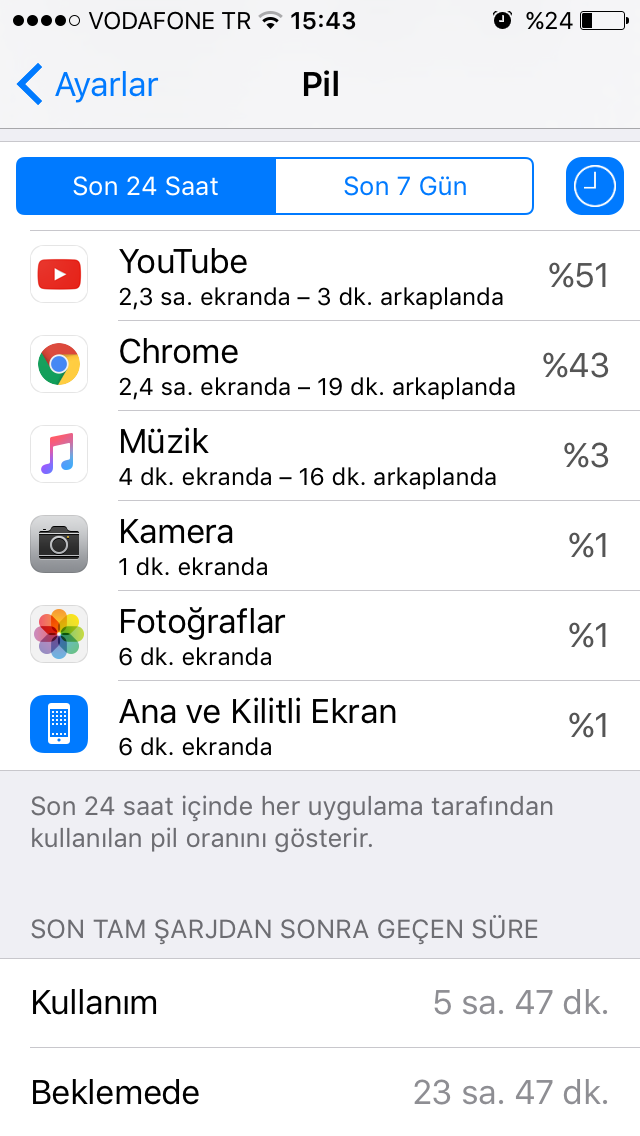Open the Kamera battery usage row
This screenshot has width=640, height=1136.
pyautogui.click(x=320, y=545)
